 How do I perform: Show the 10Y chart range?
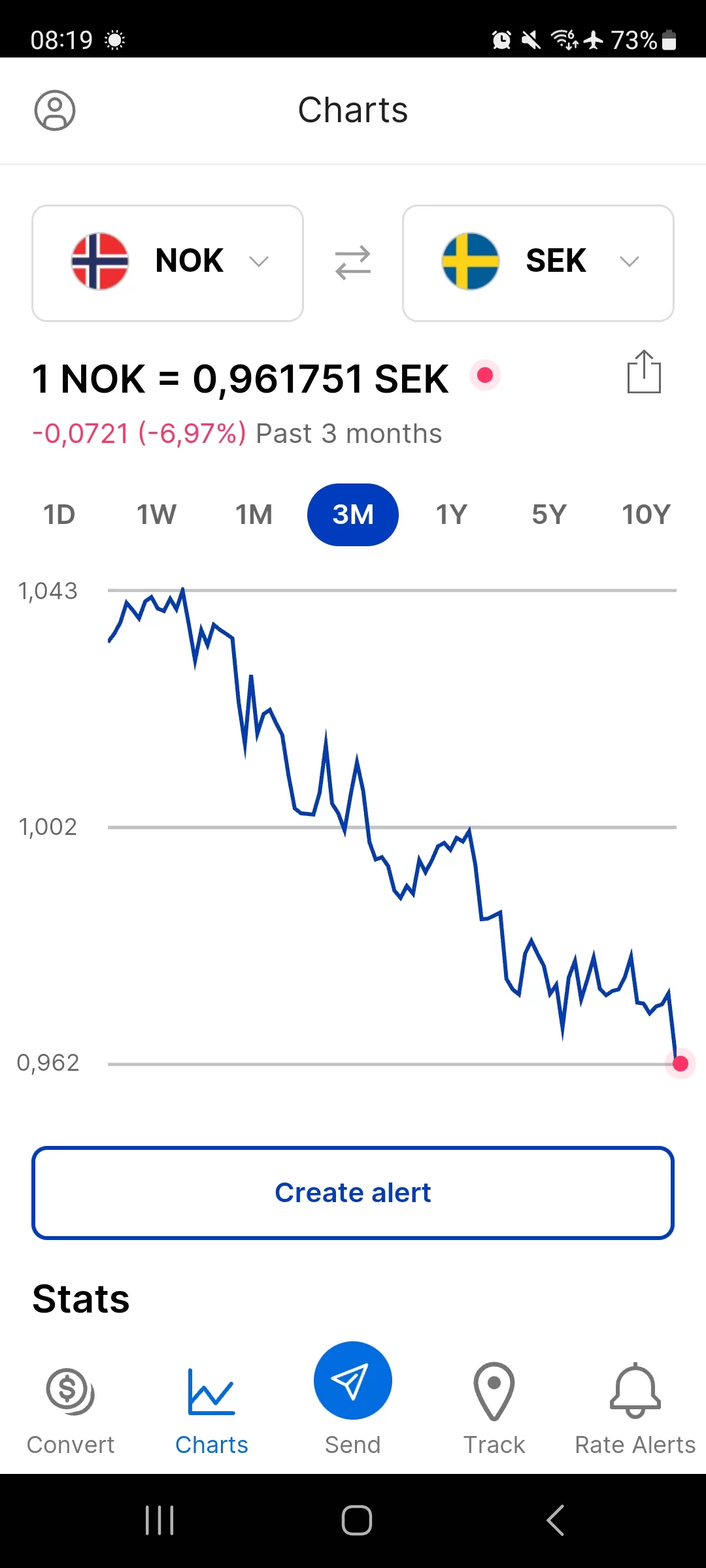tap(646, 515)
